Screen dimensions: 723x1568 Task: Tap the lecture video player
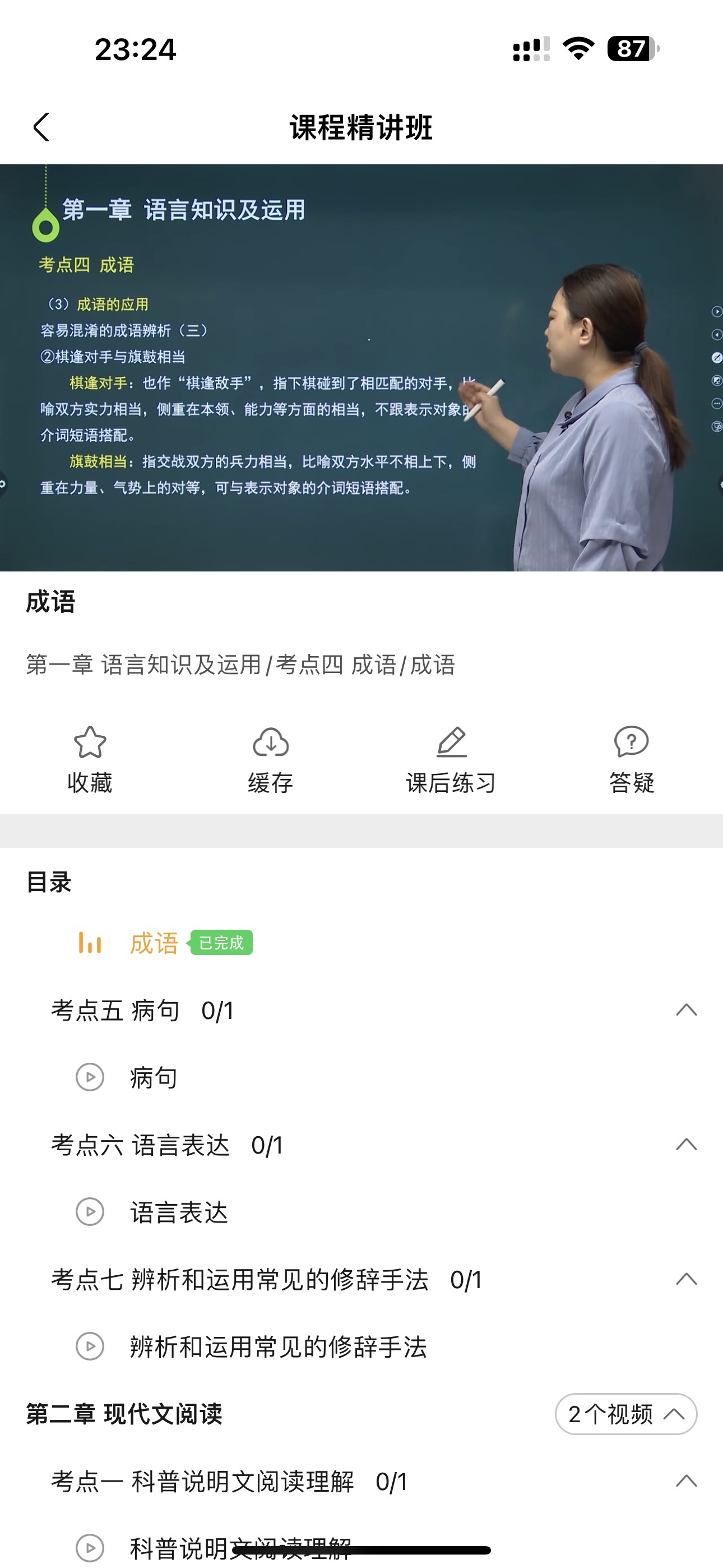[x=361, y=368]
